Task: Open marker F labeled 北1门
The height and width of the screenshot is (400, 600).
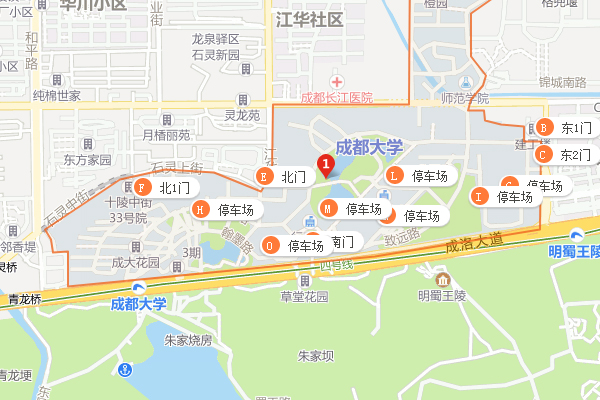Action: click(x=142, y=187)
